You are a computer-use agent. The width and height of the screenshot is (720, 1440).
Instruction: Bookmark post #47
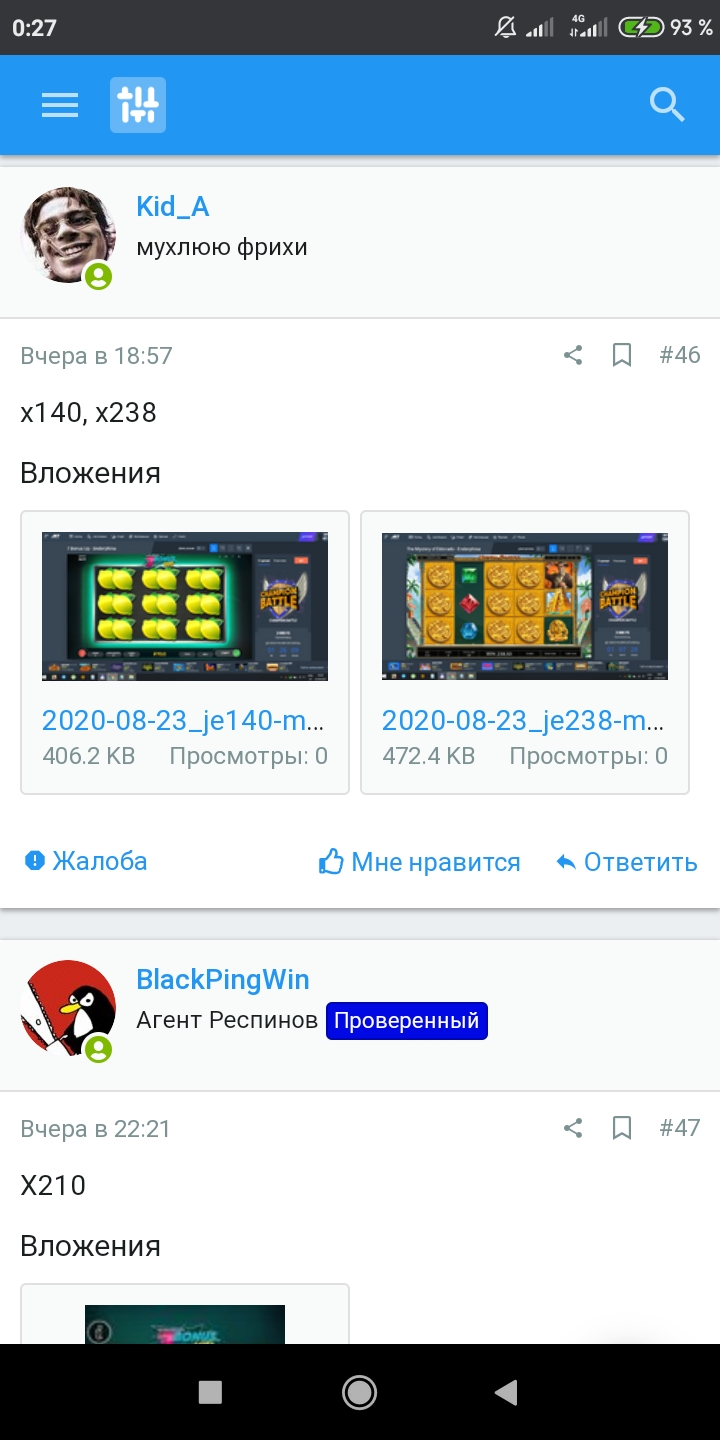[x=622, y=1128]
